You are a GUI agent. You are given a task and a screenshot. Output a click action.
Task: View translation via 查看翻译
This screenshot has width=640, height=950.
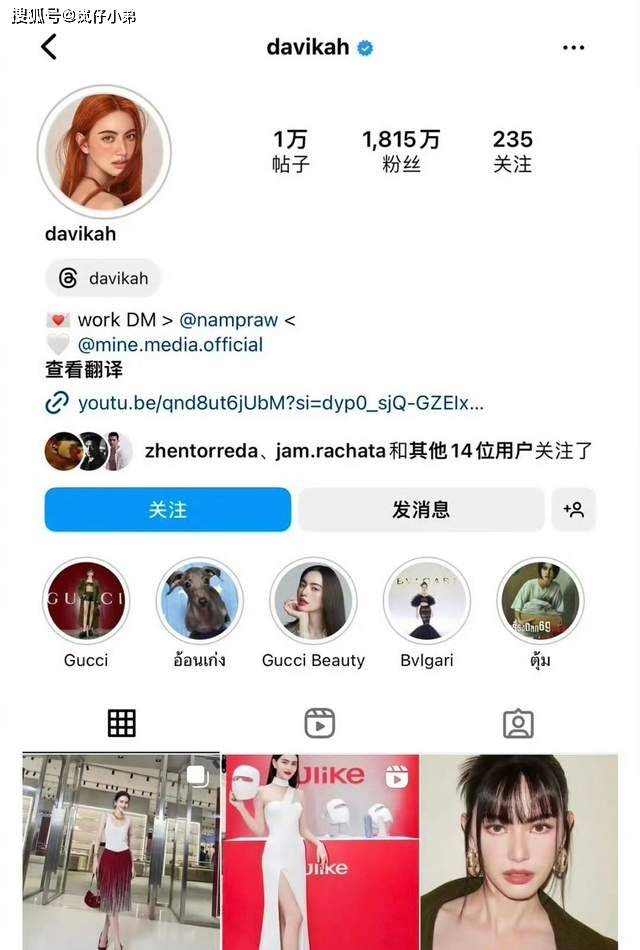(84, 370)
